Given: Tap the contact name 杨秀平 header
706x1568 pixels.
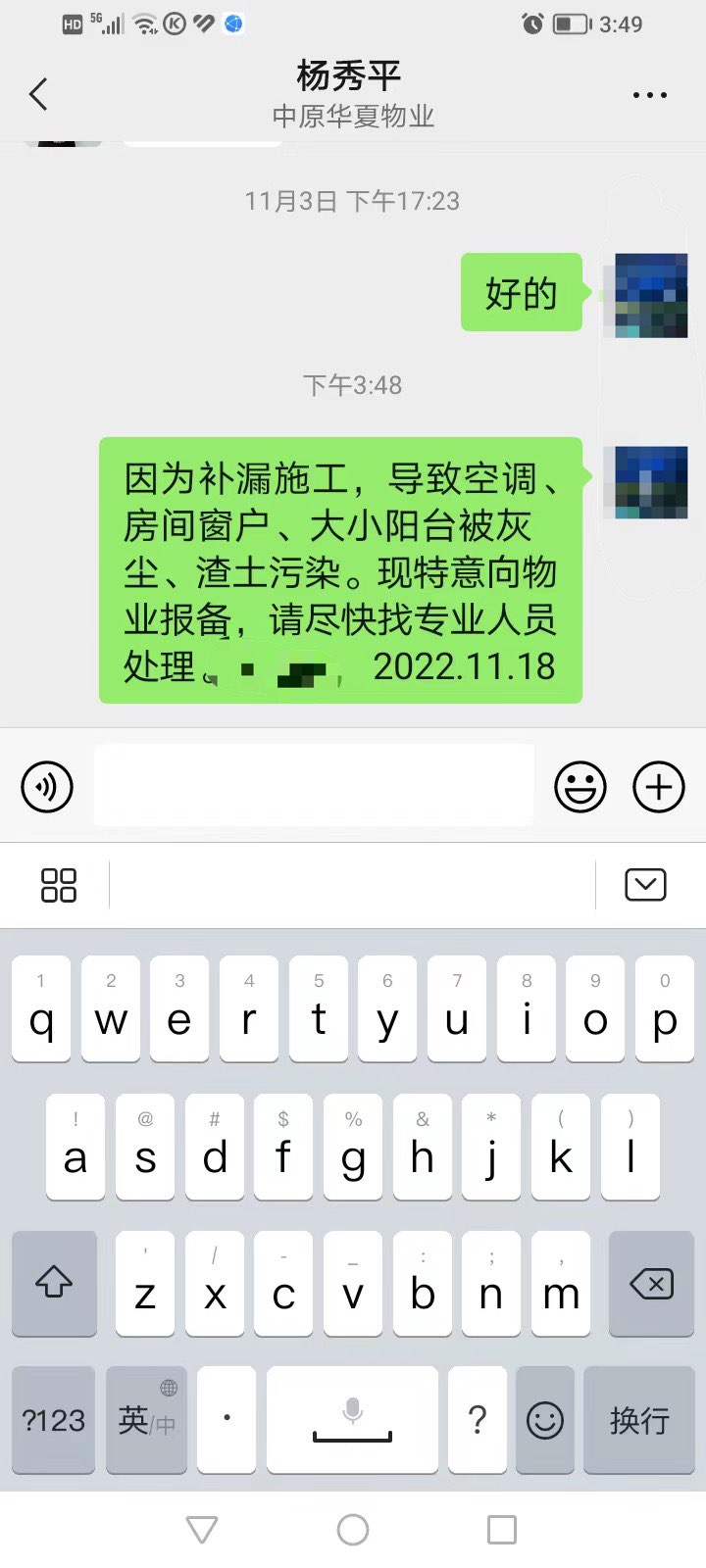Looking at the screenshot, I should [352, 75].
